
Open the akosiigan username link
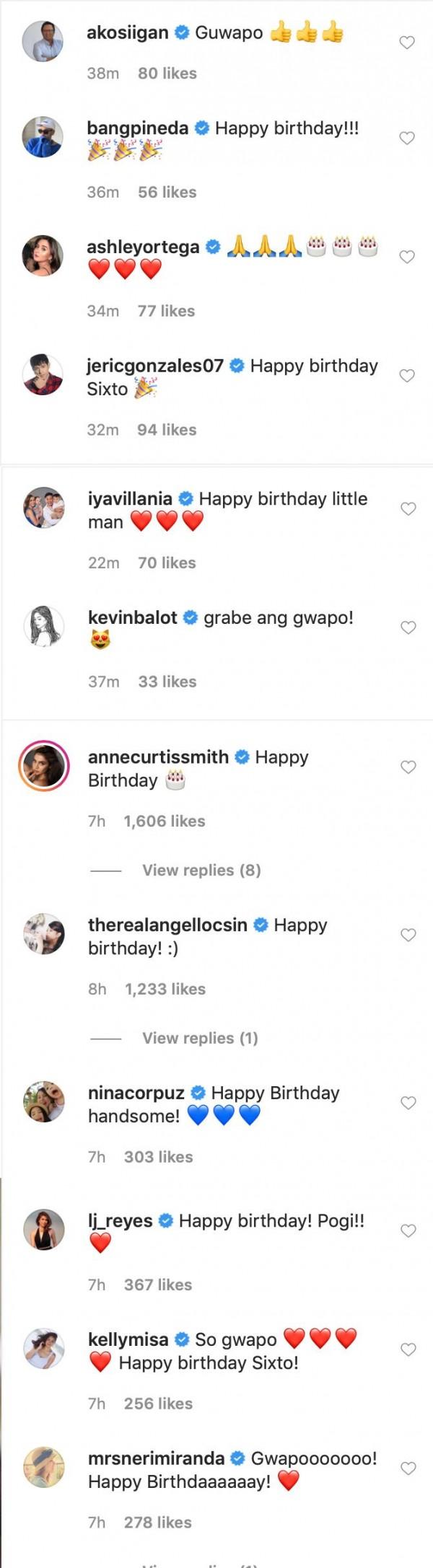[128, 32]
